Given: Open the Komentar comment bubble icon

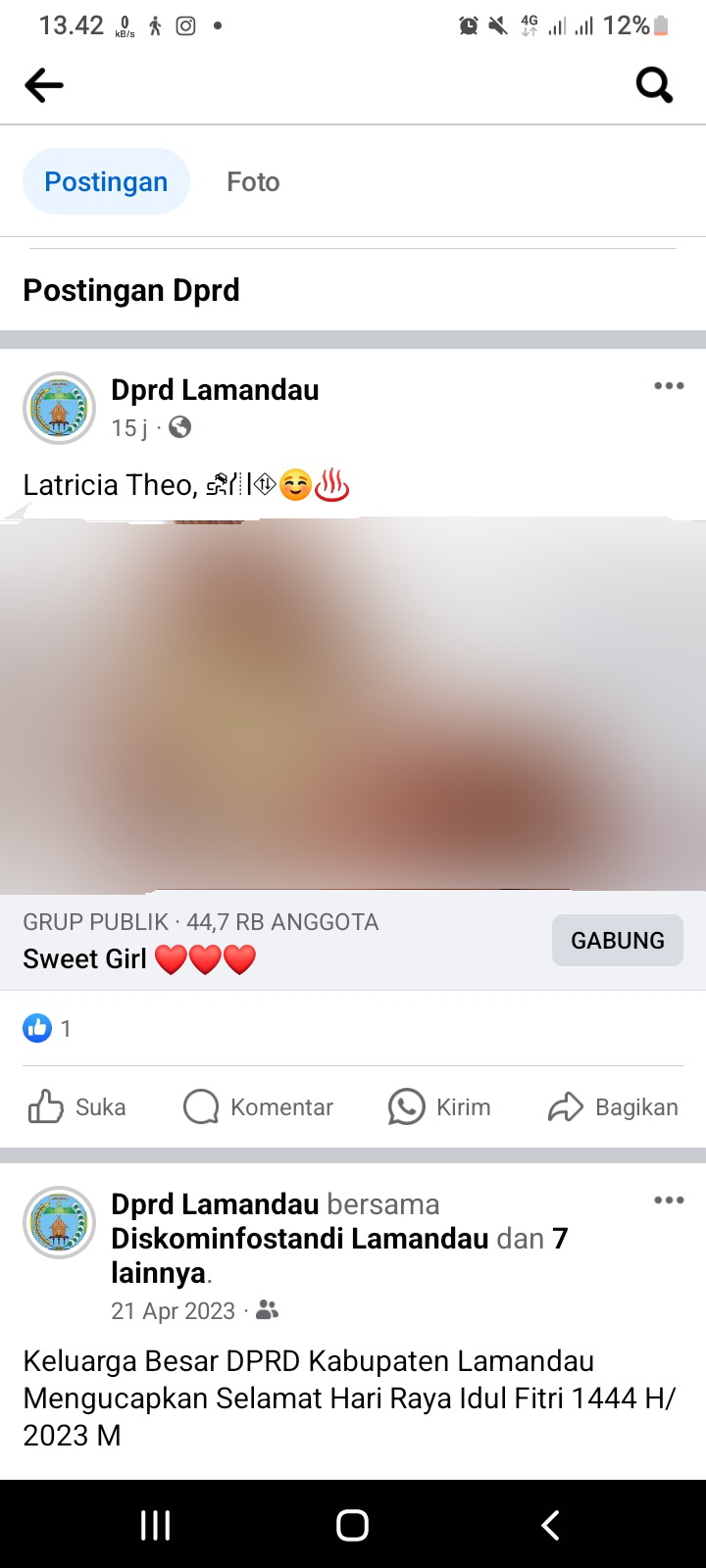Looking at the screenshot, I should coord(200,1106).
